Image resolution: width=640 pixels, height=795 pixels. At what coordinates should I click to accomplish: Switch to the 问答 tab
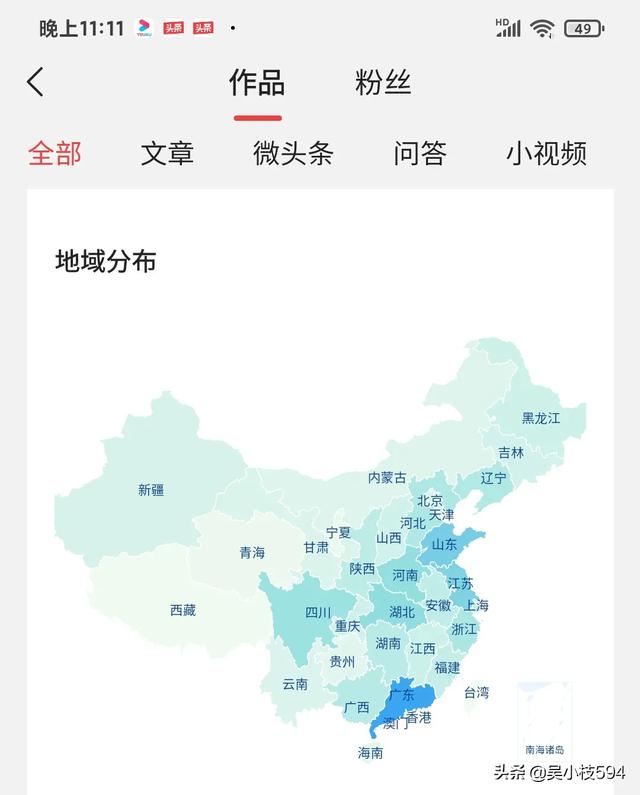tap(419, 153)
